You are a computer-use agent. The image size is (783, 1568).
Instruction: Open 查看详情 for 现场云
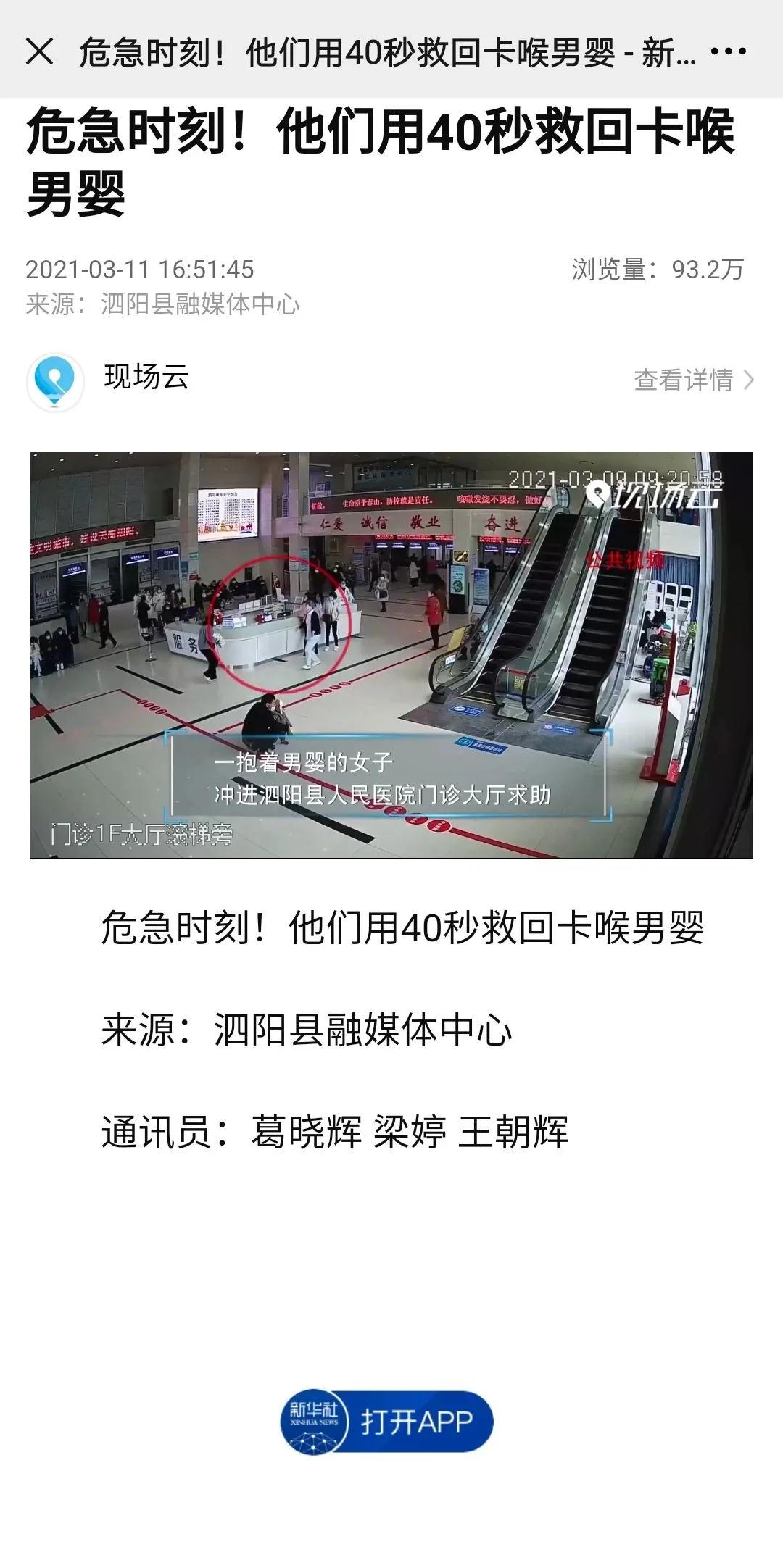[693, 380]
